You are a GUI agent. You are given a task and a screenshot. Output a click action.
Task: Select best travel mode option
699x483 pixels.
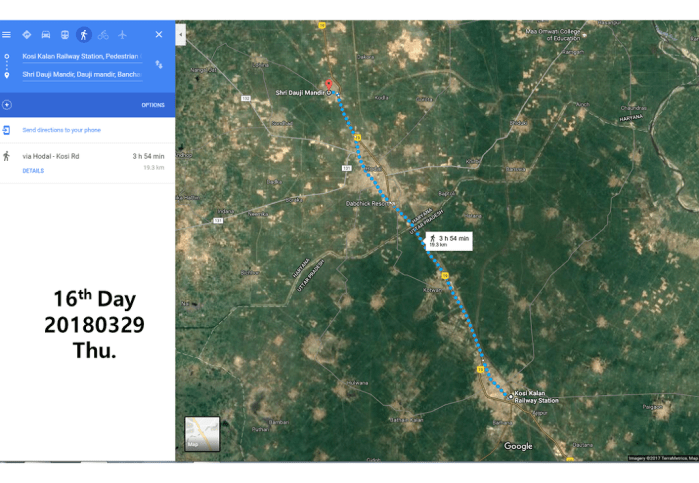[27, 35]
